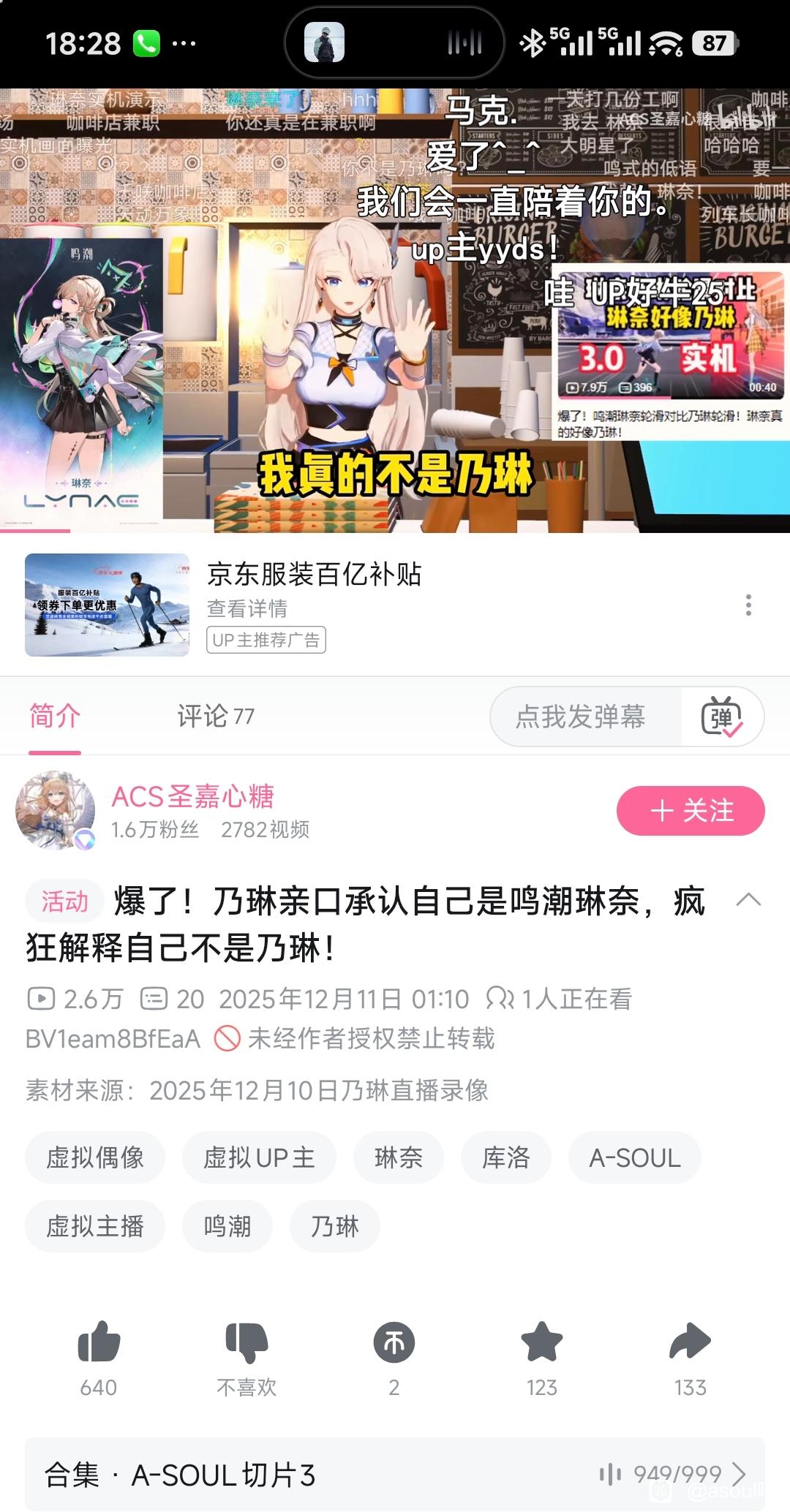The height and width of the screenshot is (1512, 790).
Task: Follow ACS圣嘉心糖 with the 关注 button
Action: point(691,811)
